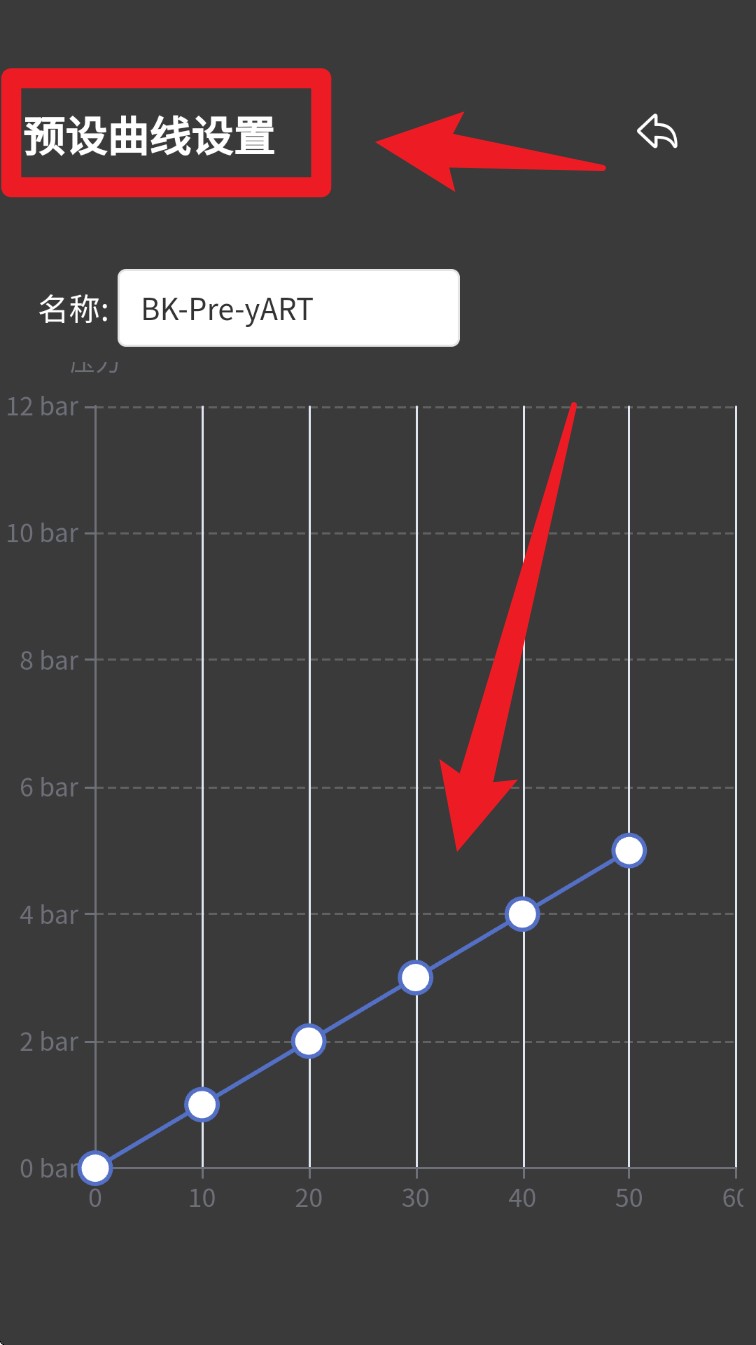
Task: Select the curve point at 50
Action: (629, 850)
